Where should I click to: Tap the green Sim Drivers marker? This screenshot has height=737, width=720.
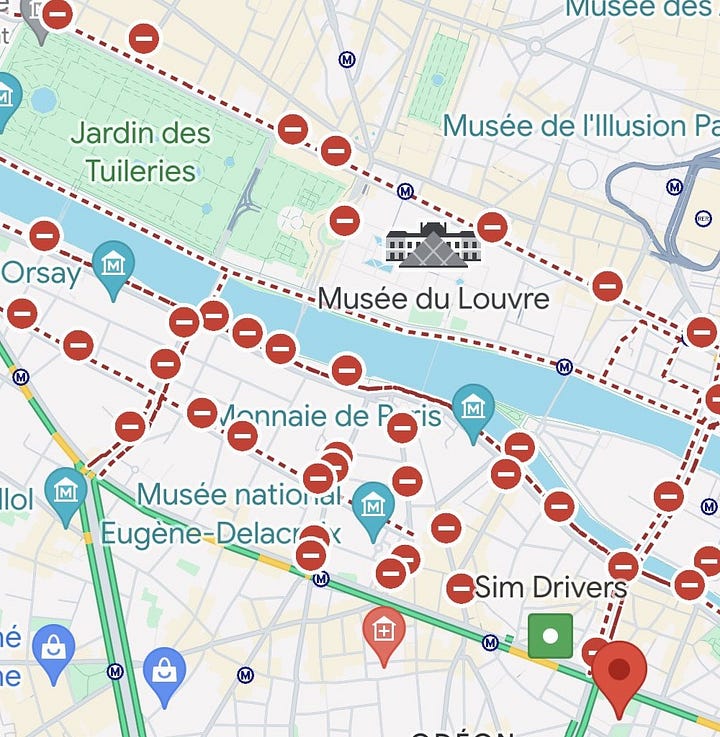[550, 636]
